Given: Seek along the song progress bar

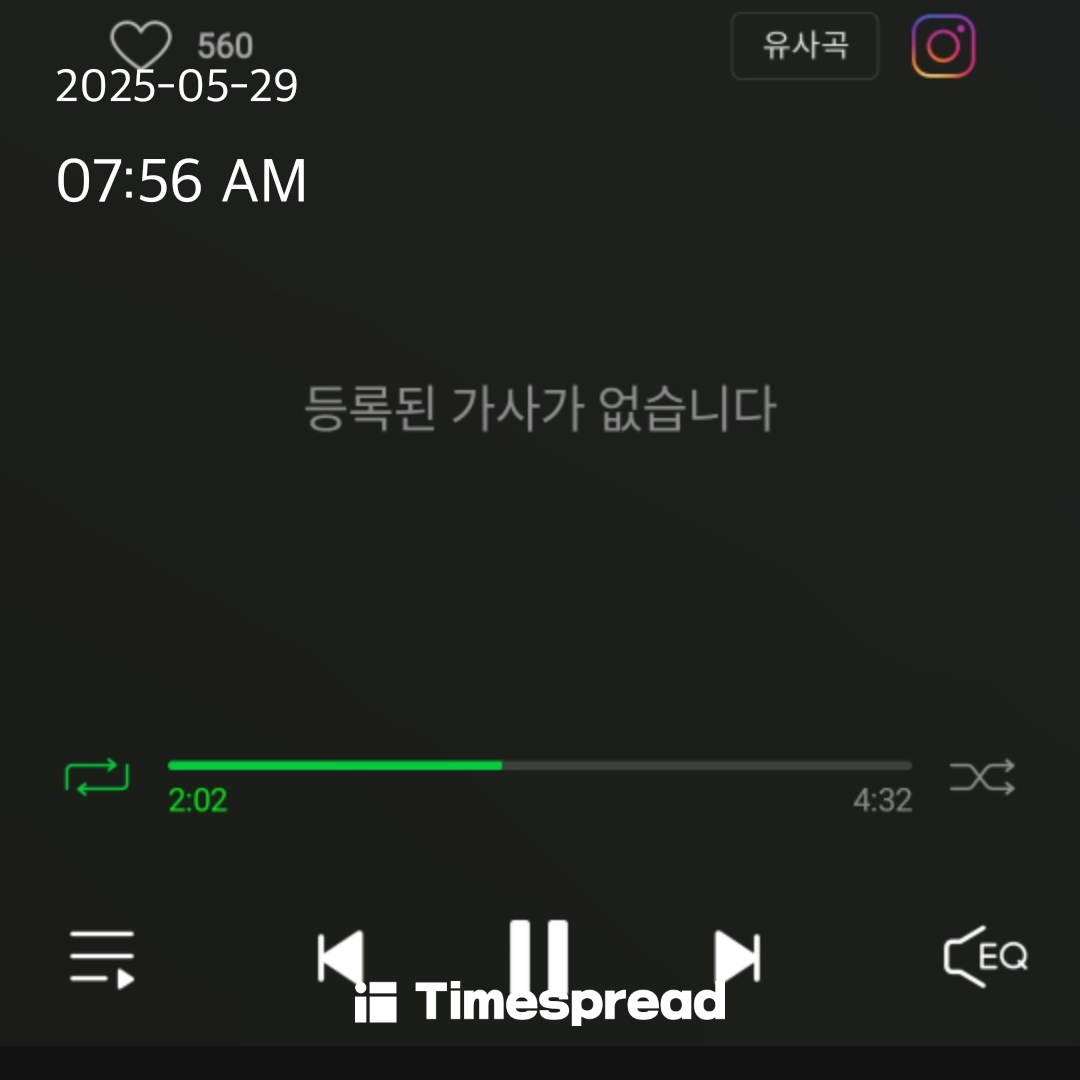Looking at the screenshot, I should click(x=540, y=765).
